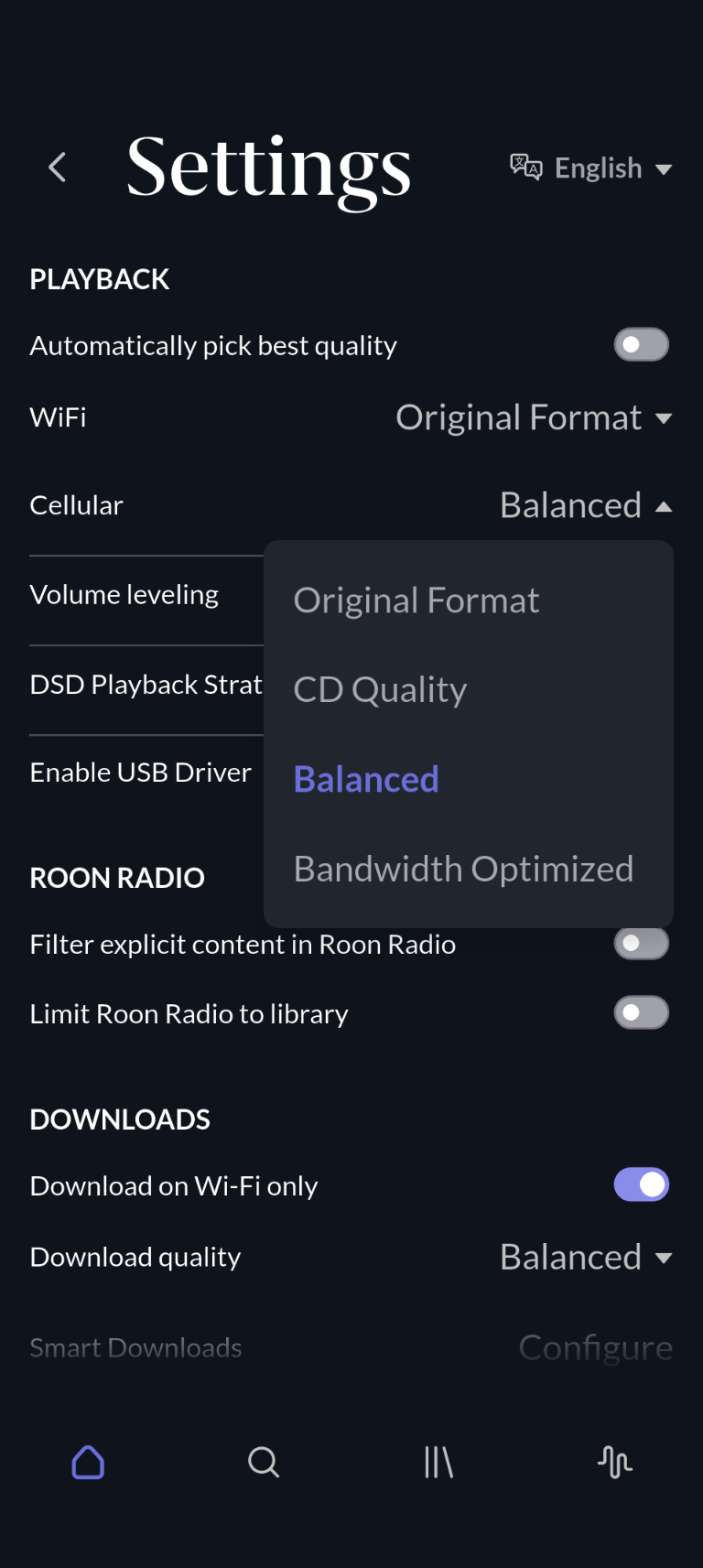The width and height of the screenshot is (703, 1568).
Task: Configure Smart Downloads
Action: click(x=595, y=1347)
